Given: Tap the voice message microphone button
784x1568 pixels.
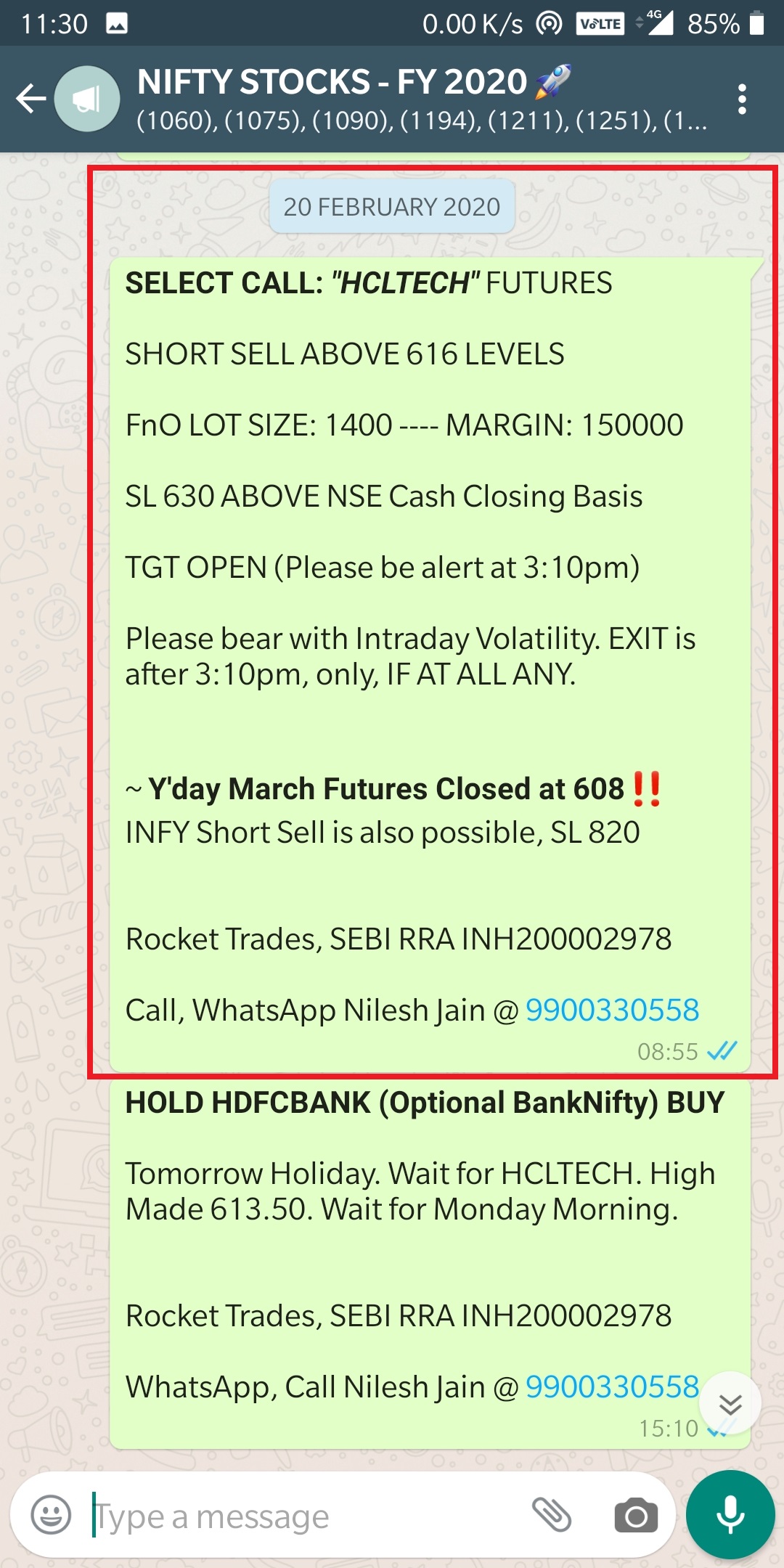Looking at the screenshot, I should pyautogui.click(x=730, y=1515).
